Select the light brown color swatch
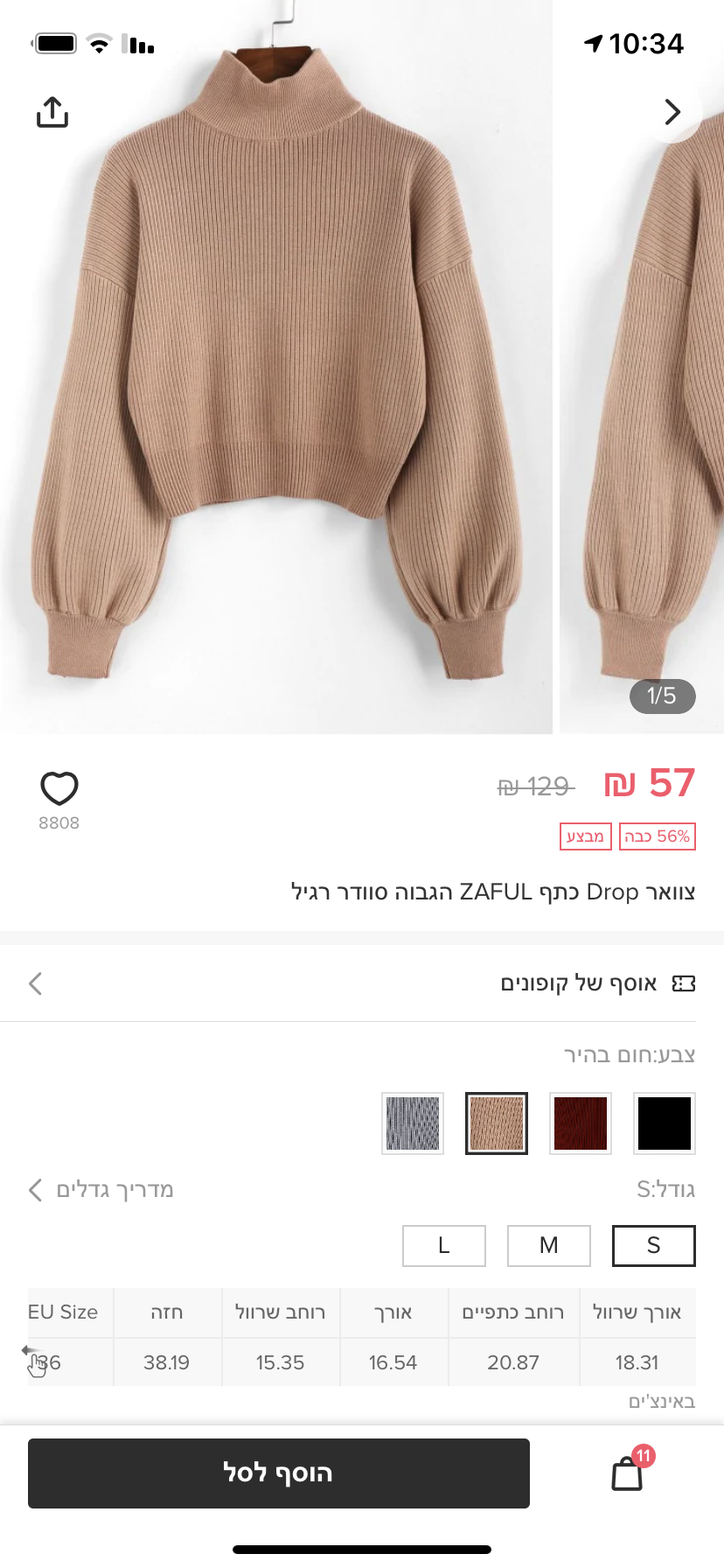Image resolution: width=724 pixels, height=1568 pixels. point(497,1123)
